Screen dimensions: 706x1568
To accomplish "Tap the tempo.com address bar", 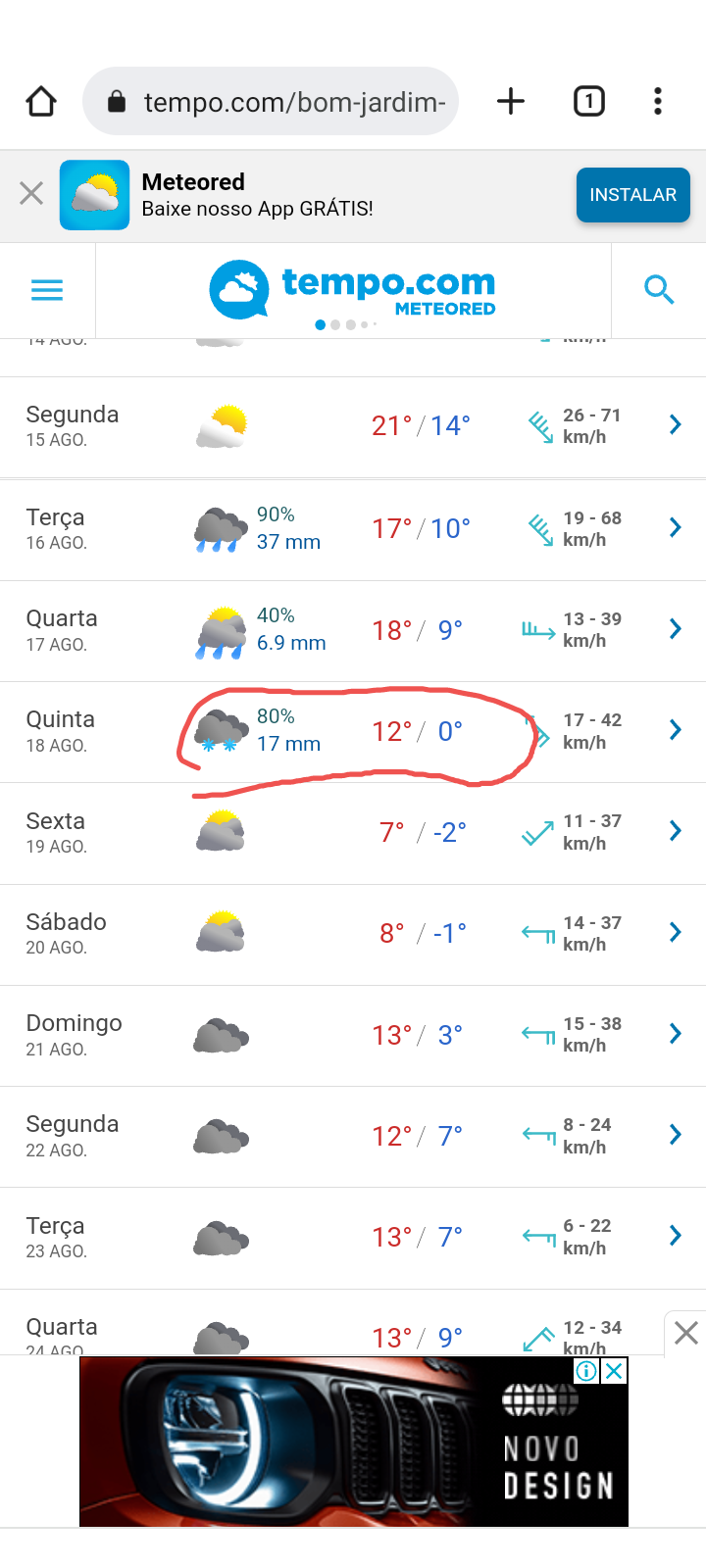I will click(x=271, y=101).
